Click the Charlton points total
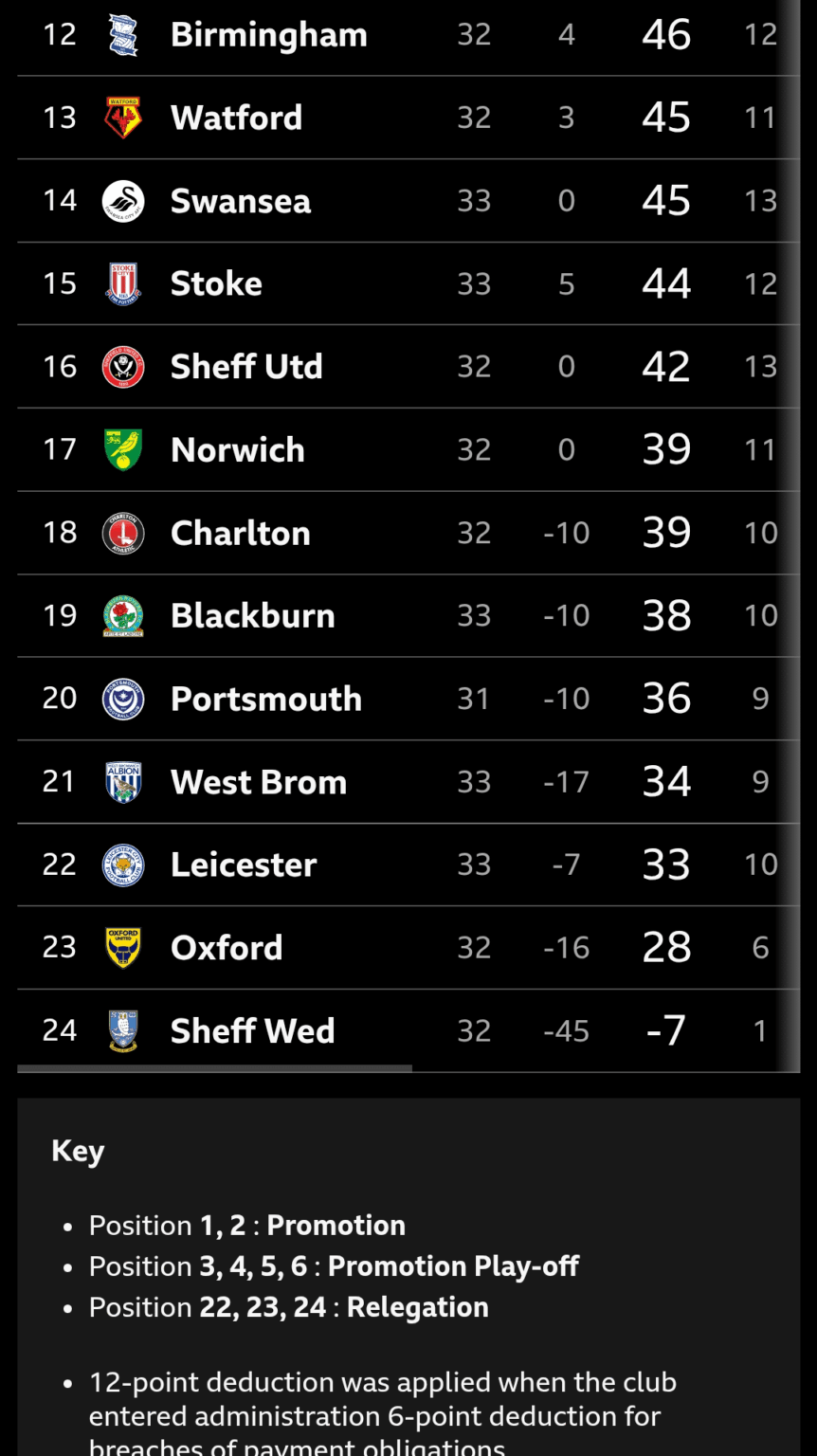This screenshot has width=817, height=1456. pos(666,532)
